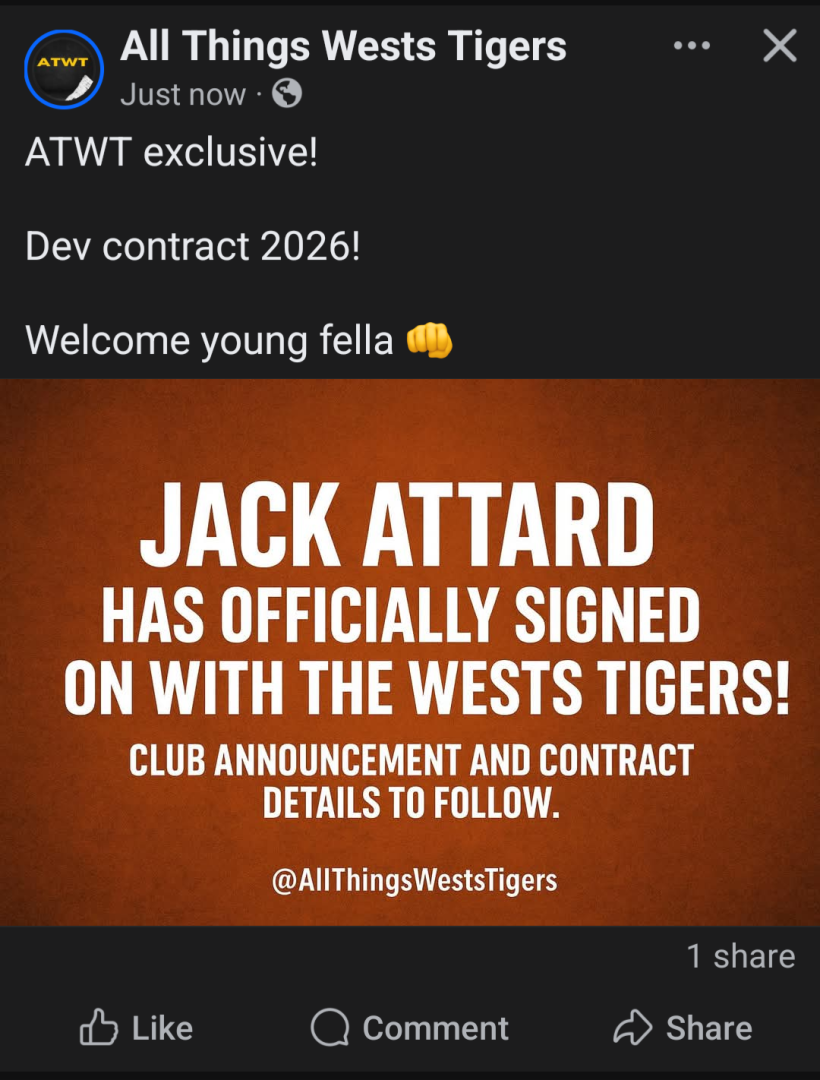
Task: Open the All Things Wests Tigers page name
Action: pos(343,46)
